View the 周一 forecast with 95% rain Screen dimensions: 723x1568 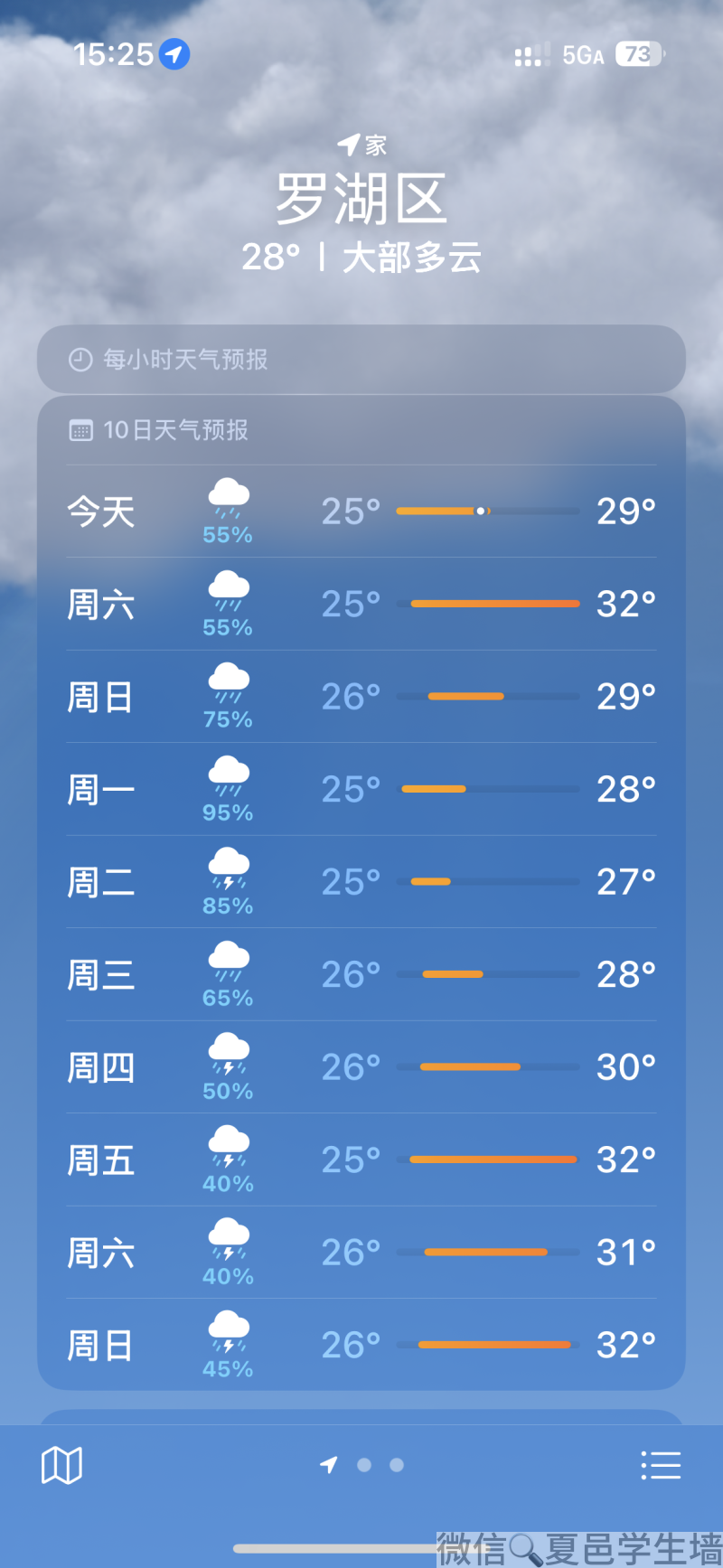pos(361,789)
